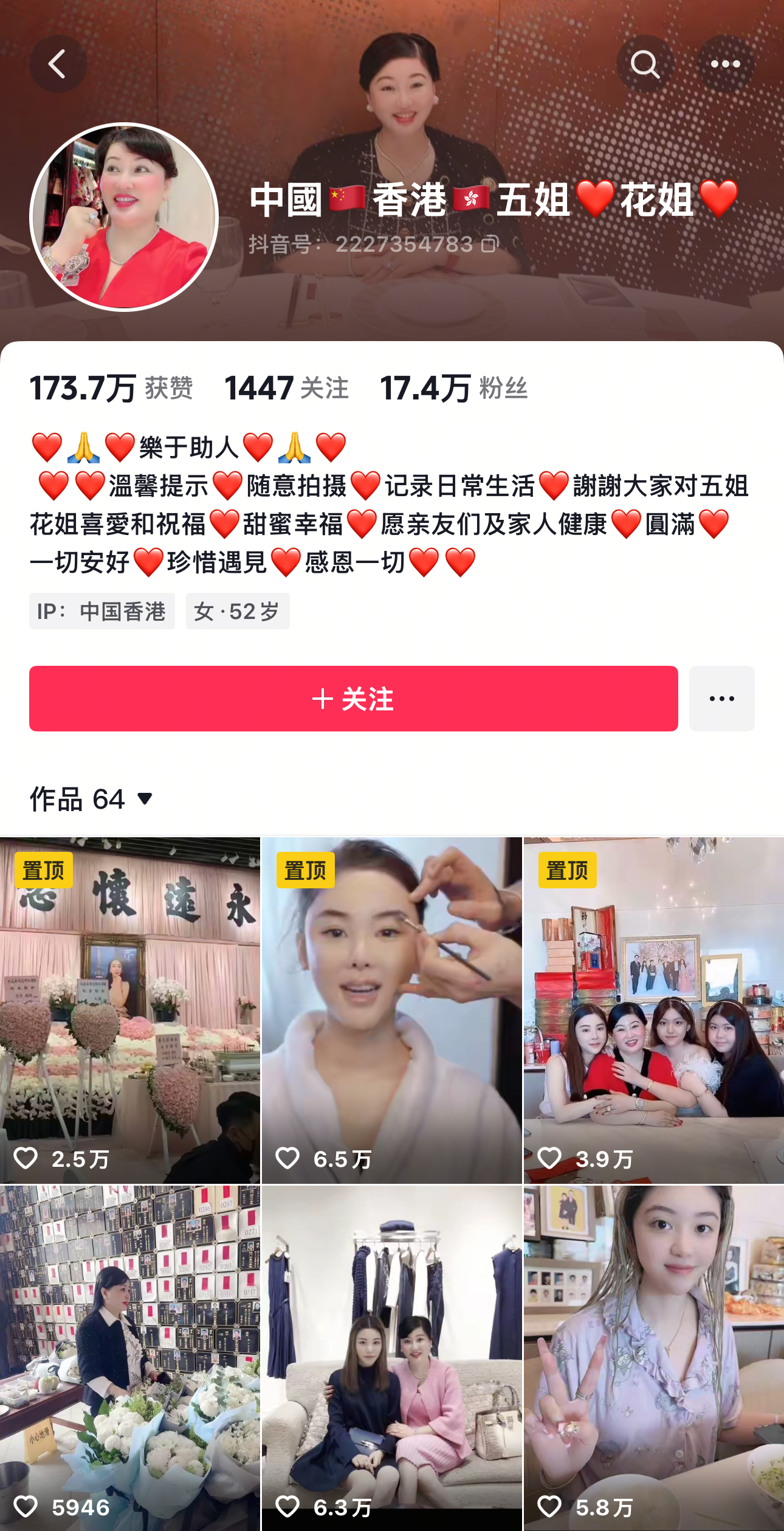The width and height of the screenshot is (784, 1531).
Task: Copy the Douyin ID number
Action: click(x=490, y=244)
